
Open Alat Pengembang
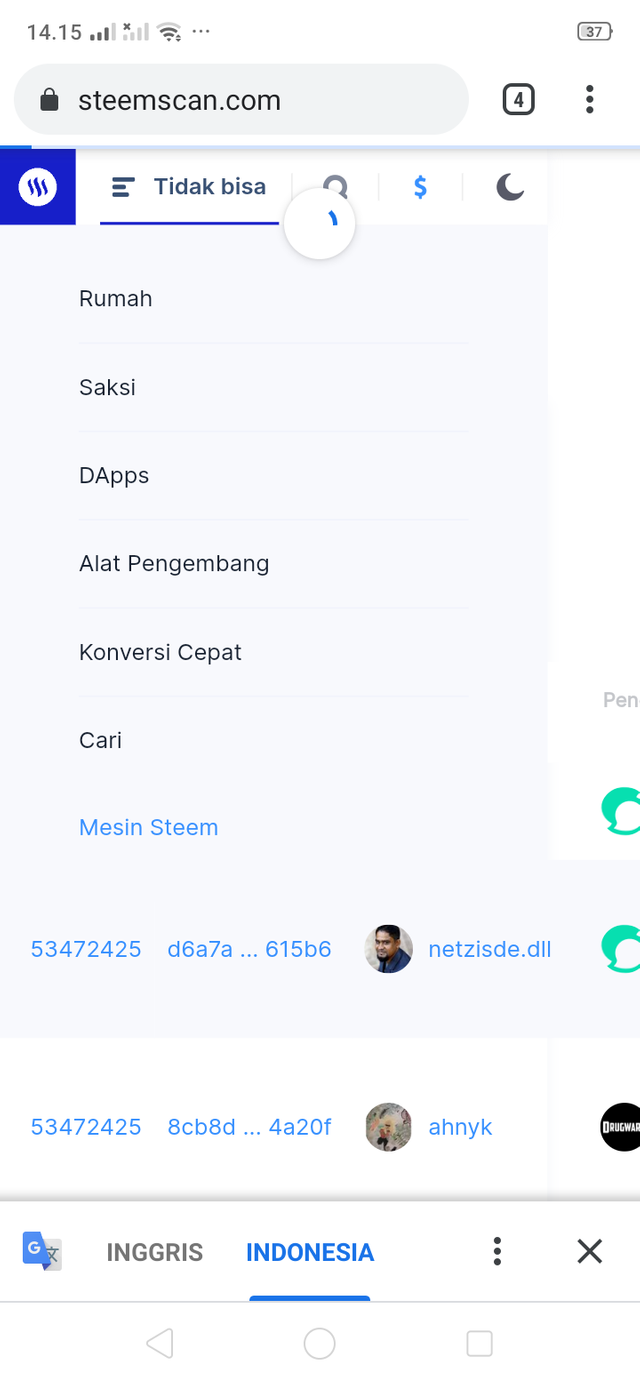(174, 564)
